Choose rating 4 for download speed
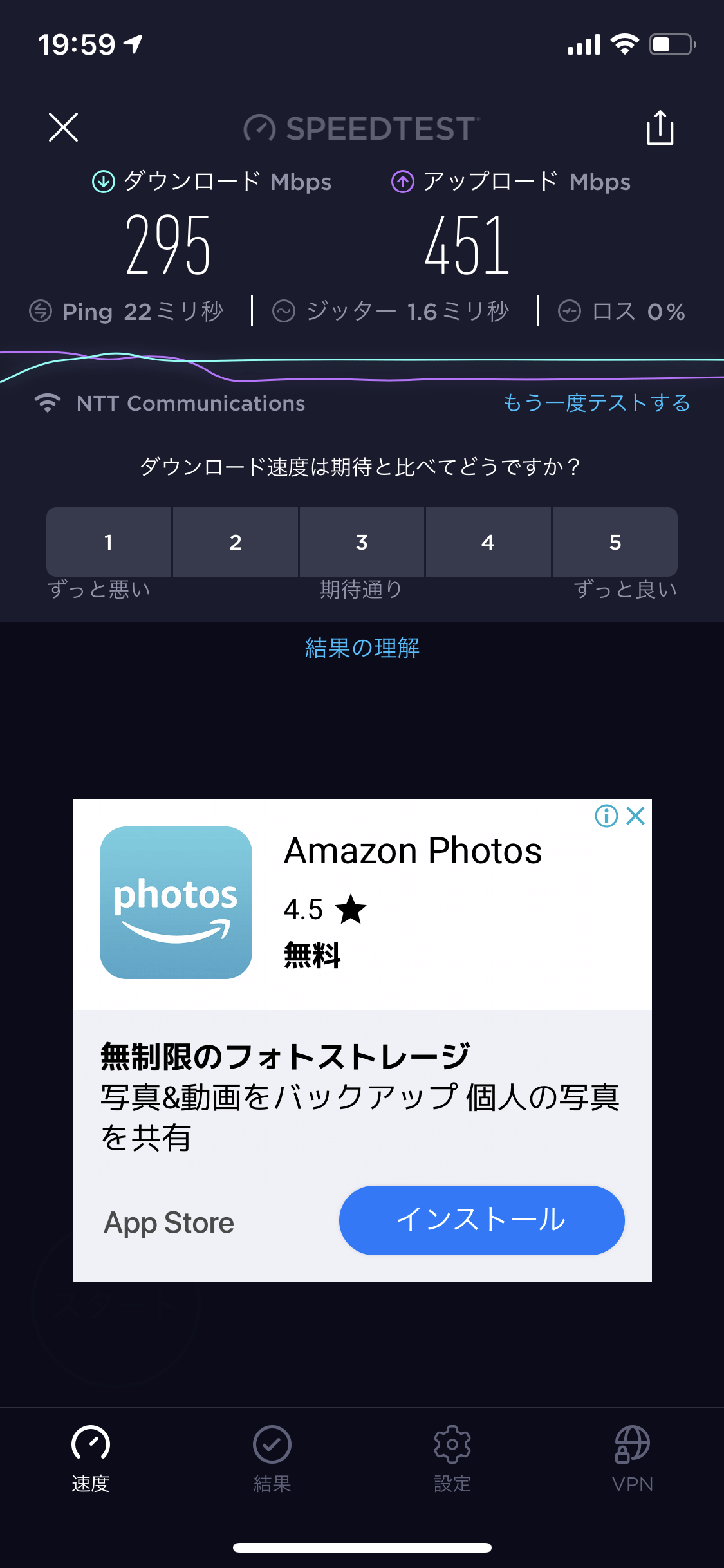The height and width of the screenshot is (1568, 724). point(488,542)
